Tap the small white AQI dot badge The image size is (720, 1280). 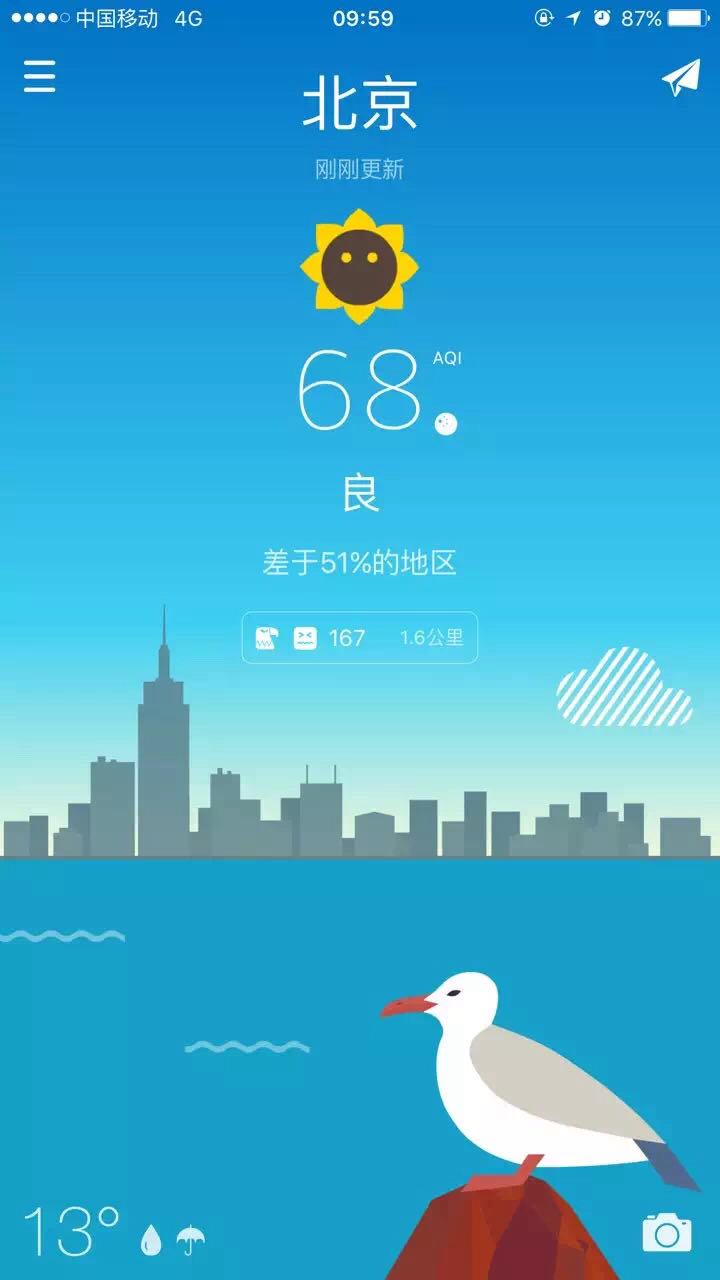coord(446,424)
